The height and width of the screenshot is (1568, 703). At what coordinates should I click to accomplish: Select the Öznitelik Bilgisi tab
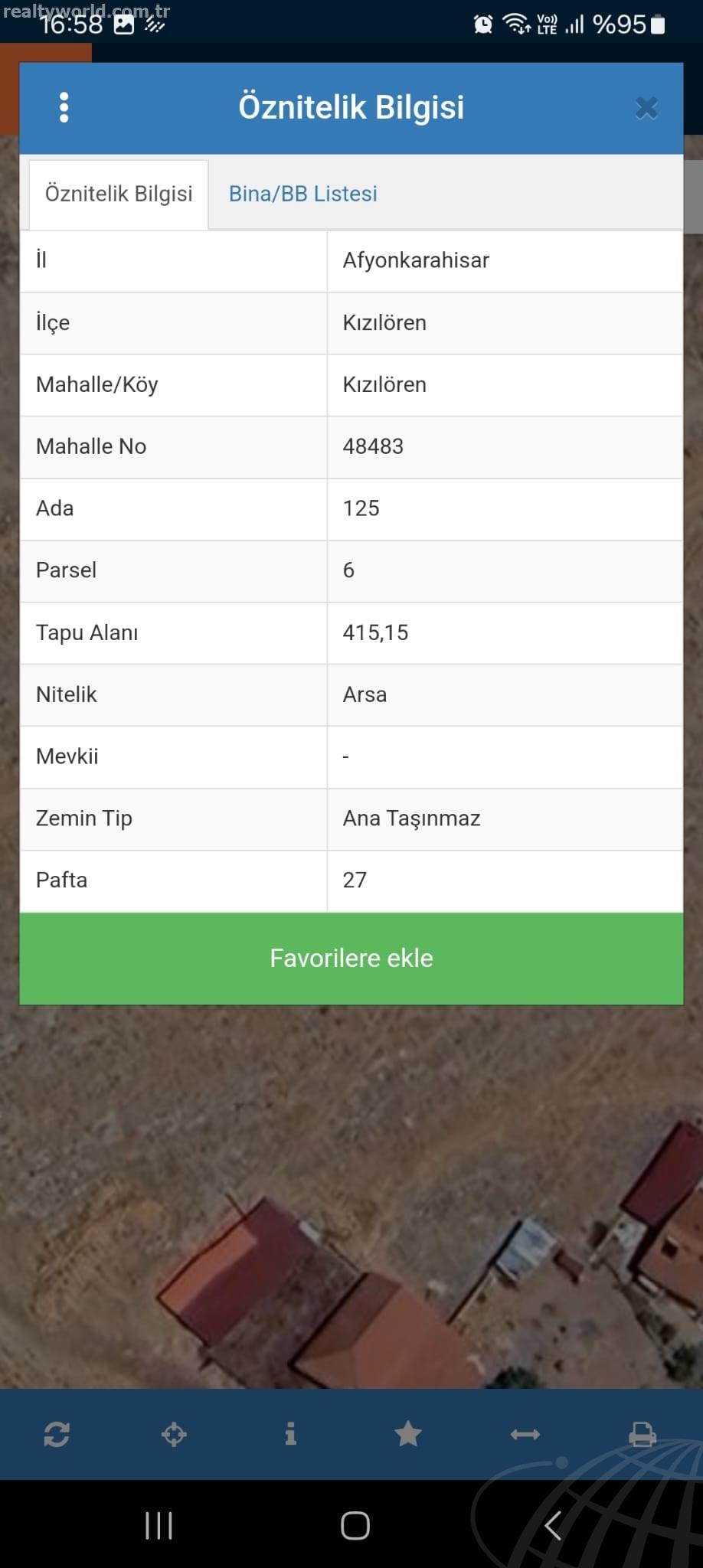(119, 194)
